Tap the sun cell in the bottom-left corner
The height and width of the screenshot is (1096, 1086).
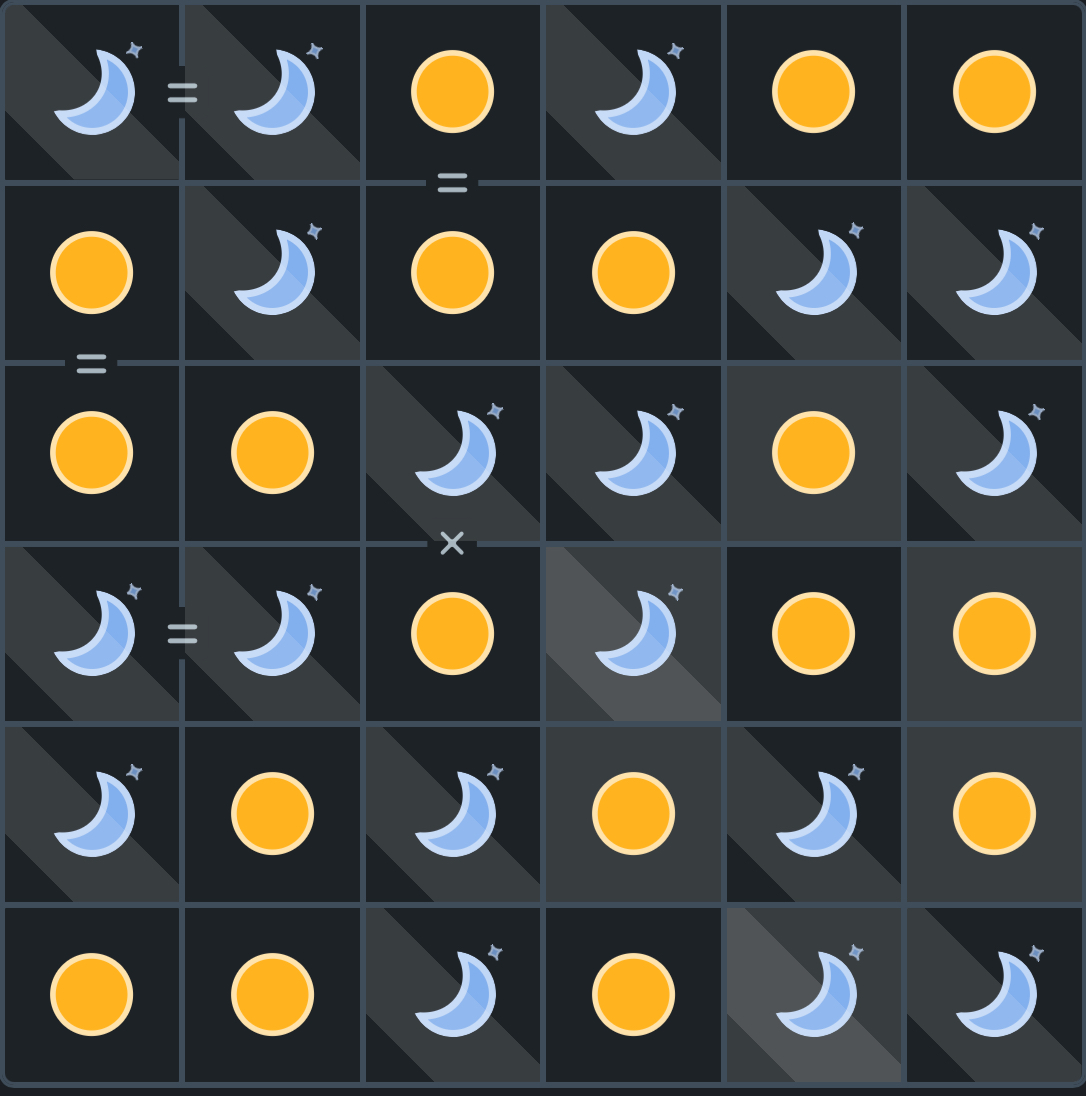[x=92, y=994]
